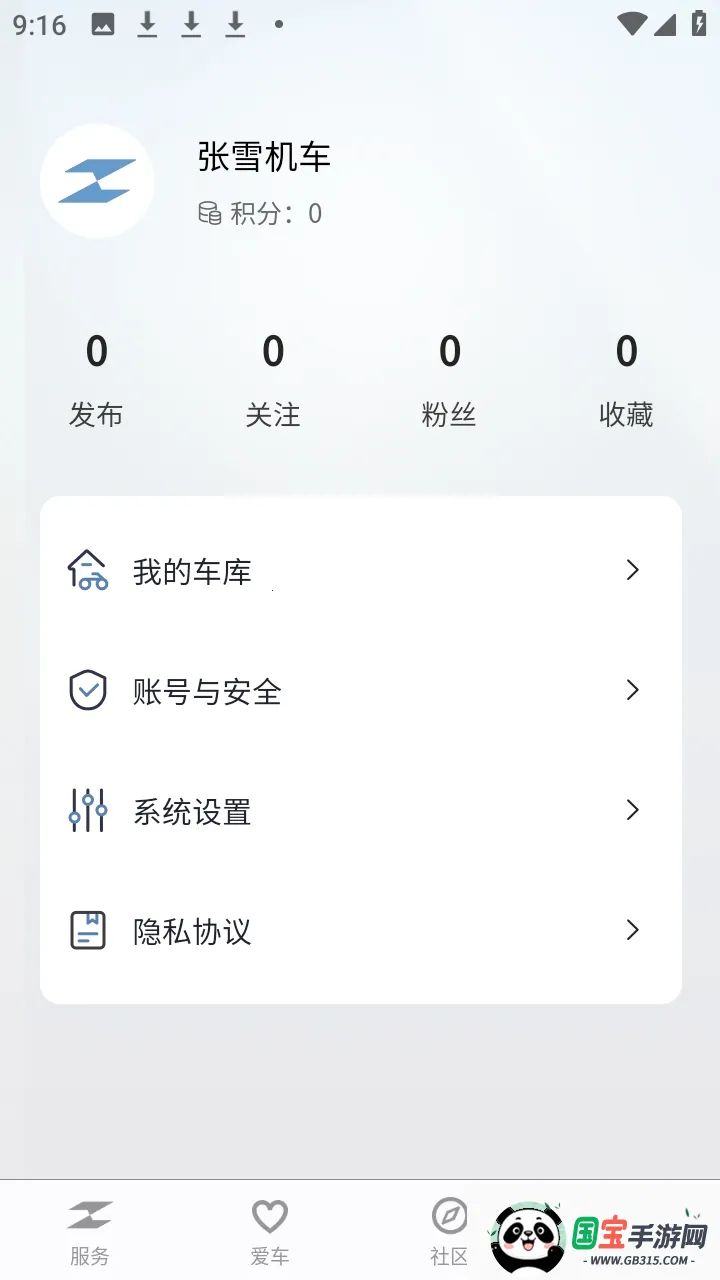Click the sliders icon beside 系统设置
Viewport: 720px width, 1280px height.
coord(87,810)
